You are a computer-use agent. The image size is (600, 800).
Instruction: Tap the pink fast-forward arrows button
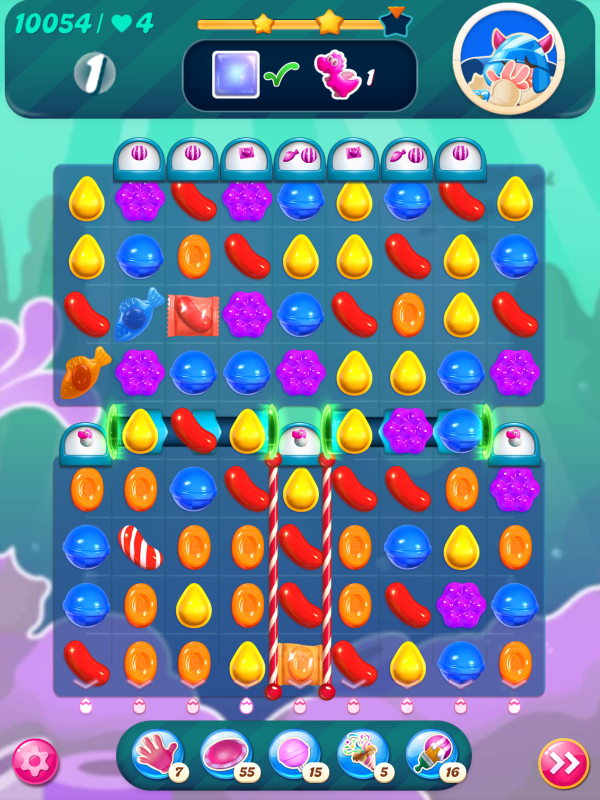563,763
